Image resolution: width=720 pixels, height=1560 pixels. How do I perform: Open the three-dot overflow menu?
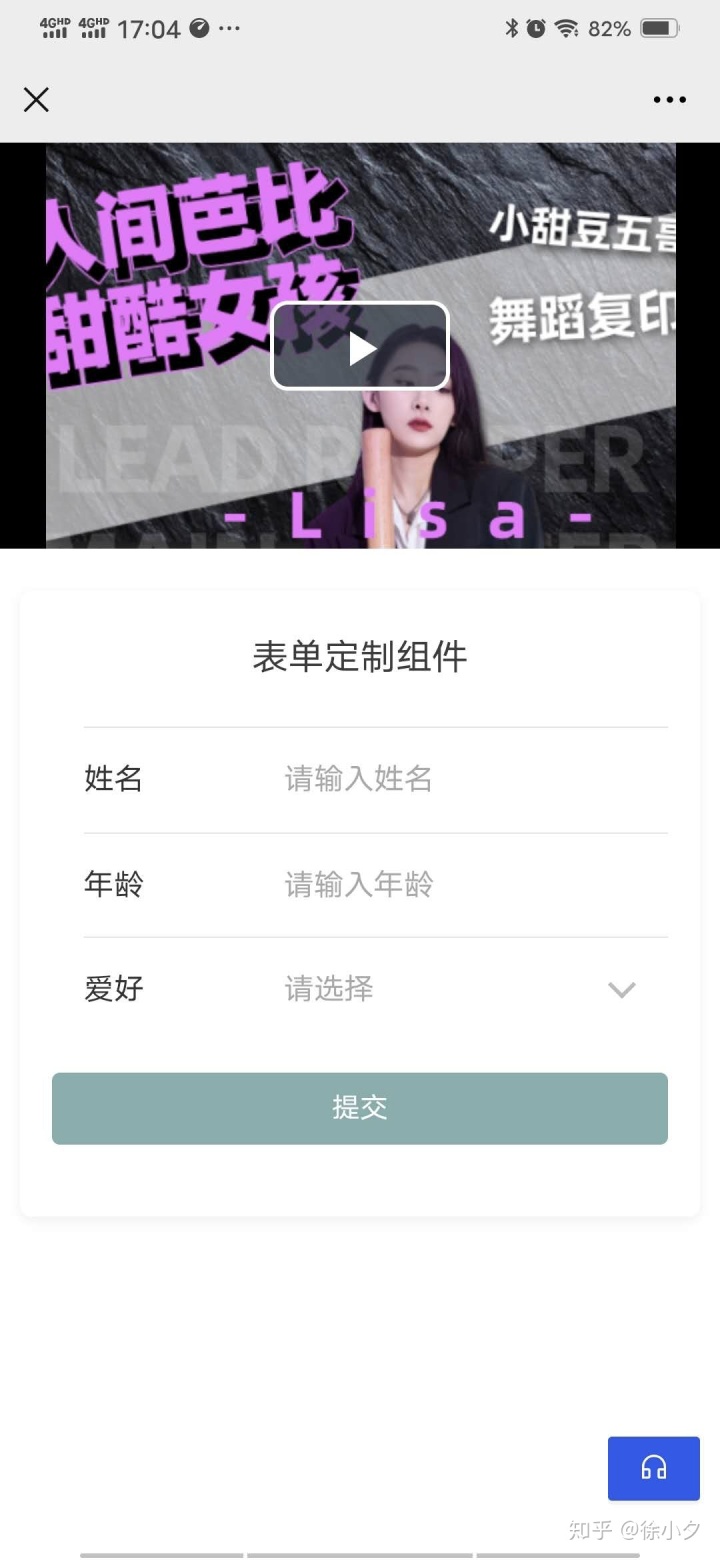669,99
